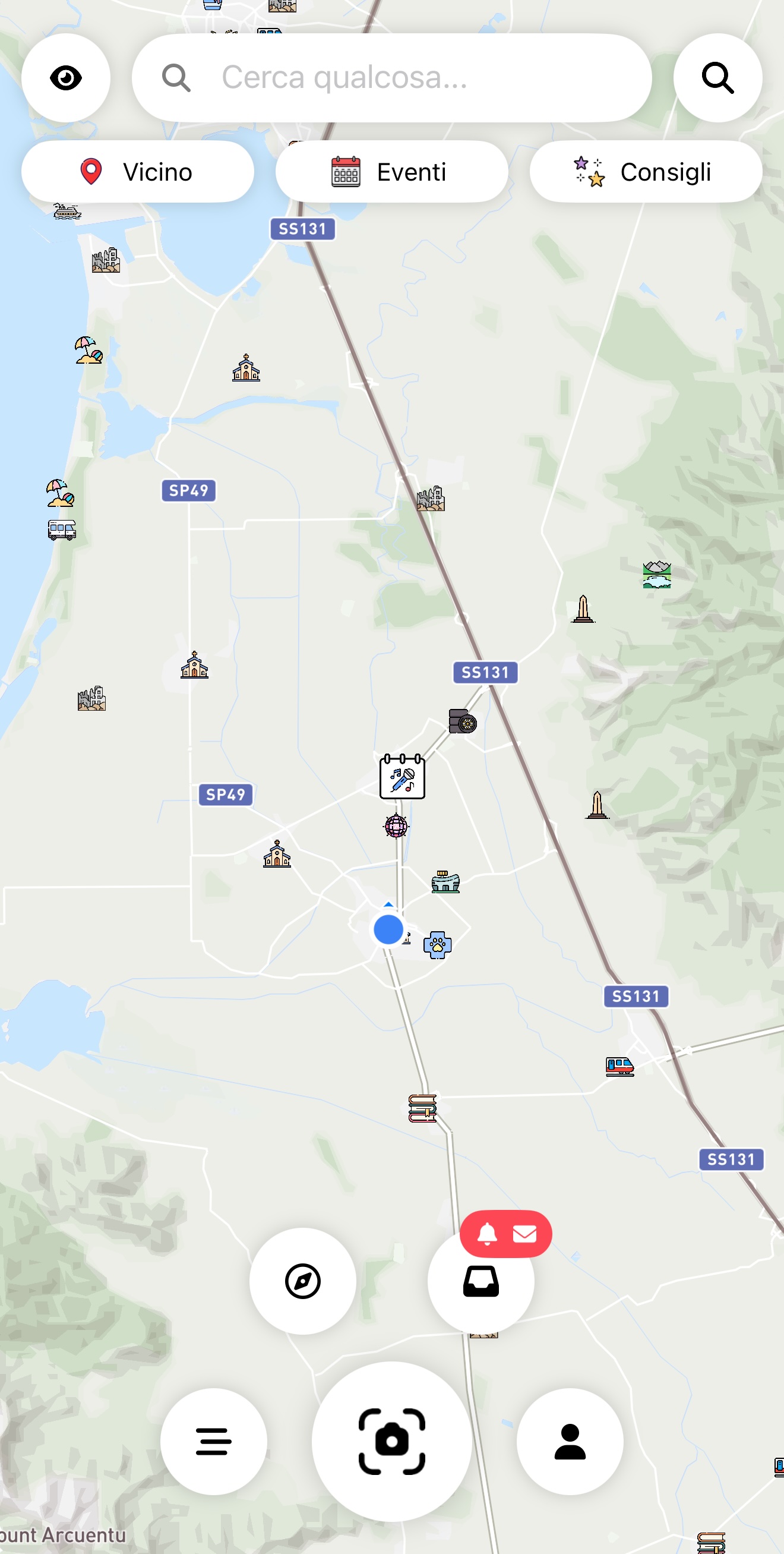Open the camper van marker on the coast
The width and height of the screenshot is (784, 1554).
(62, 529)
